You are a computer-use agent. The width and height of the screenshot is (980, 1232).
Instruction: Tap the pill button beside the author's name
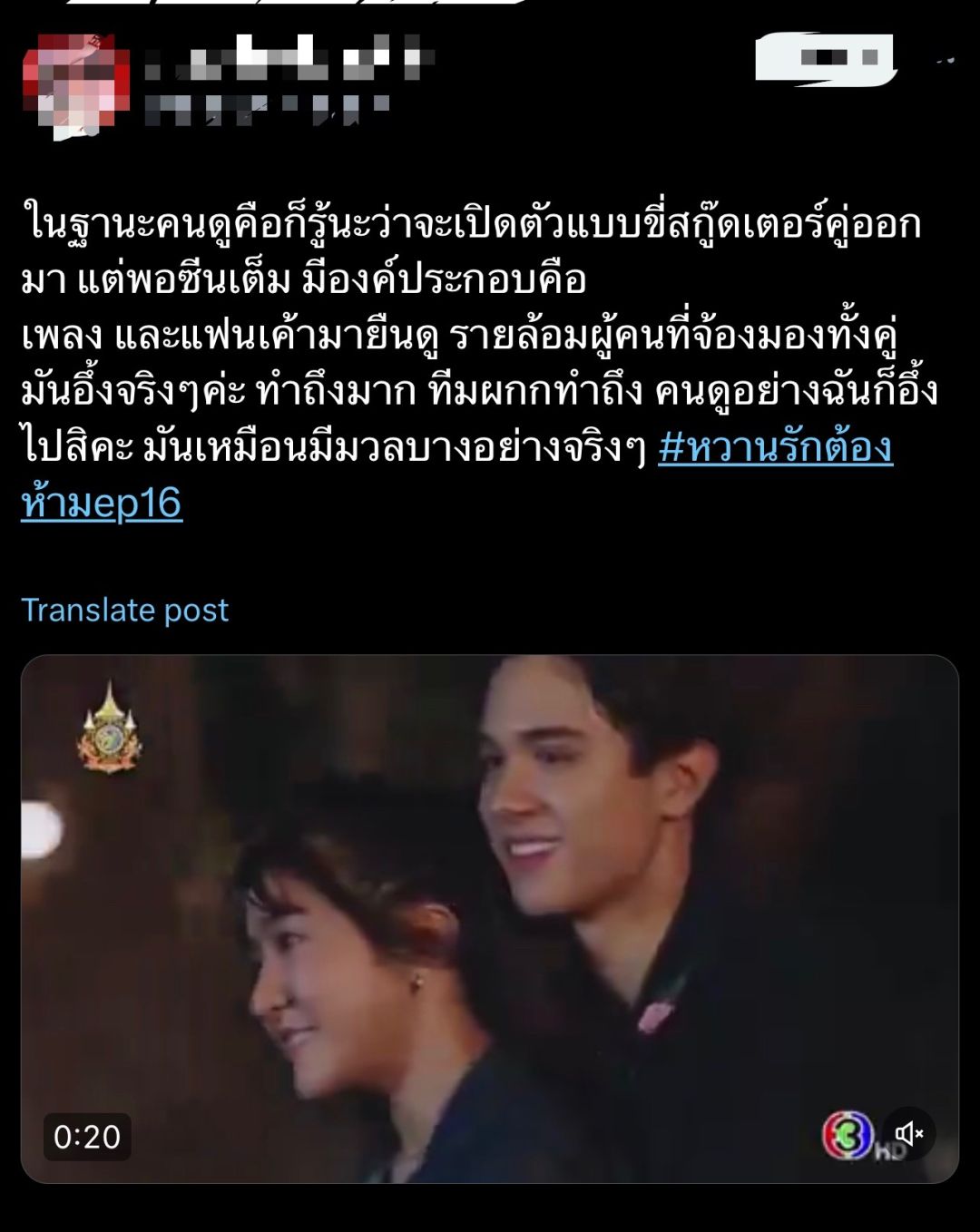pos(824,59)
